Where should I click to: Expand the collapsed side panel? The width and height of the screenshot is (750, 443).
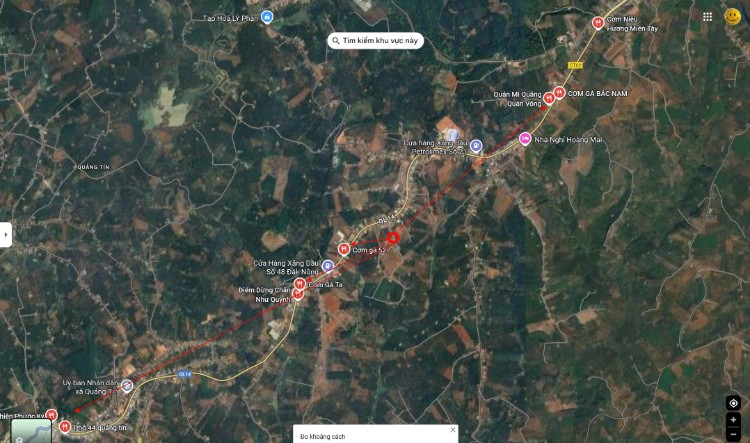click(6, 234)
